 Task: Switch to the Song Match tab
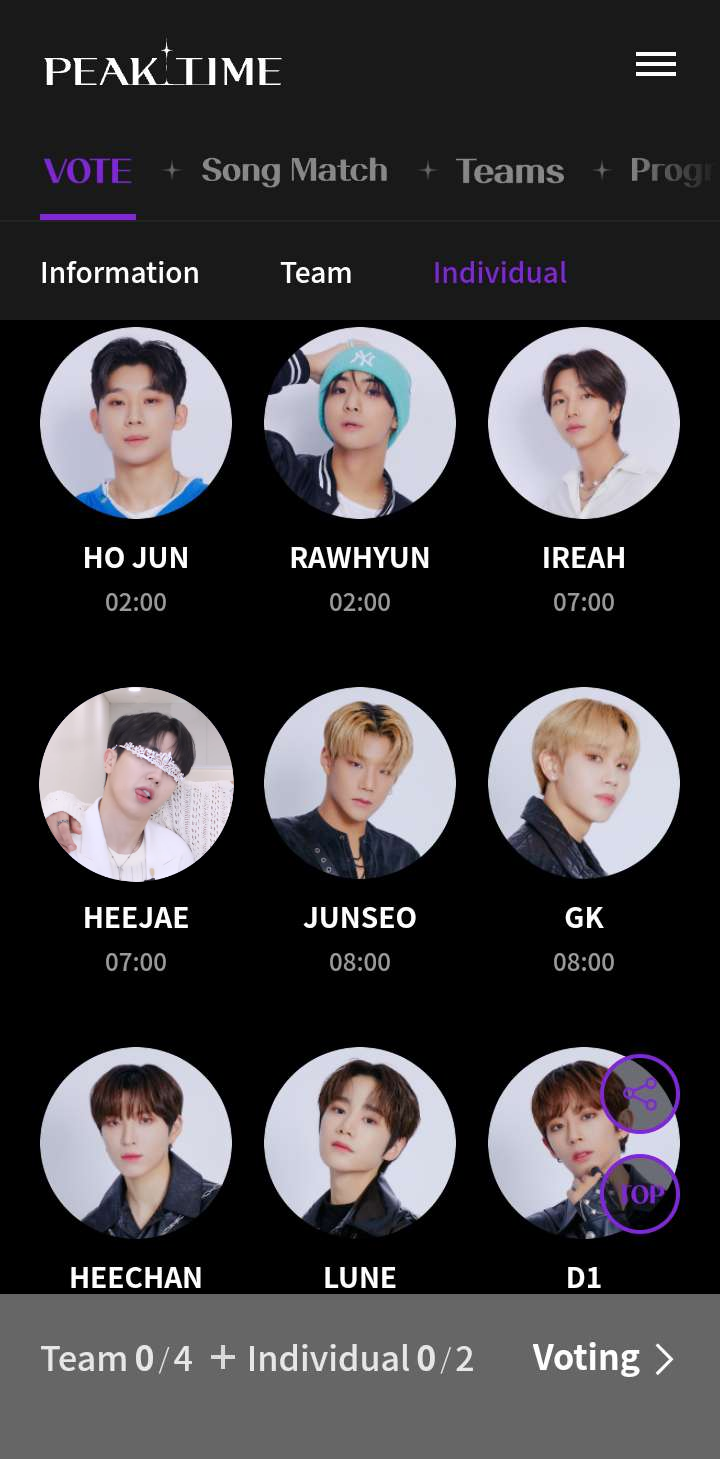(x=294, y=171)
